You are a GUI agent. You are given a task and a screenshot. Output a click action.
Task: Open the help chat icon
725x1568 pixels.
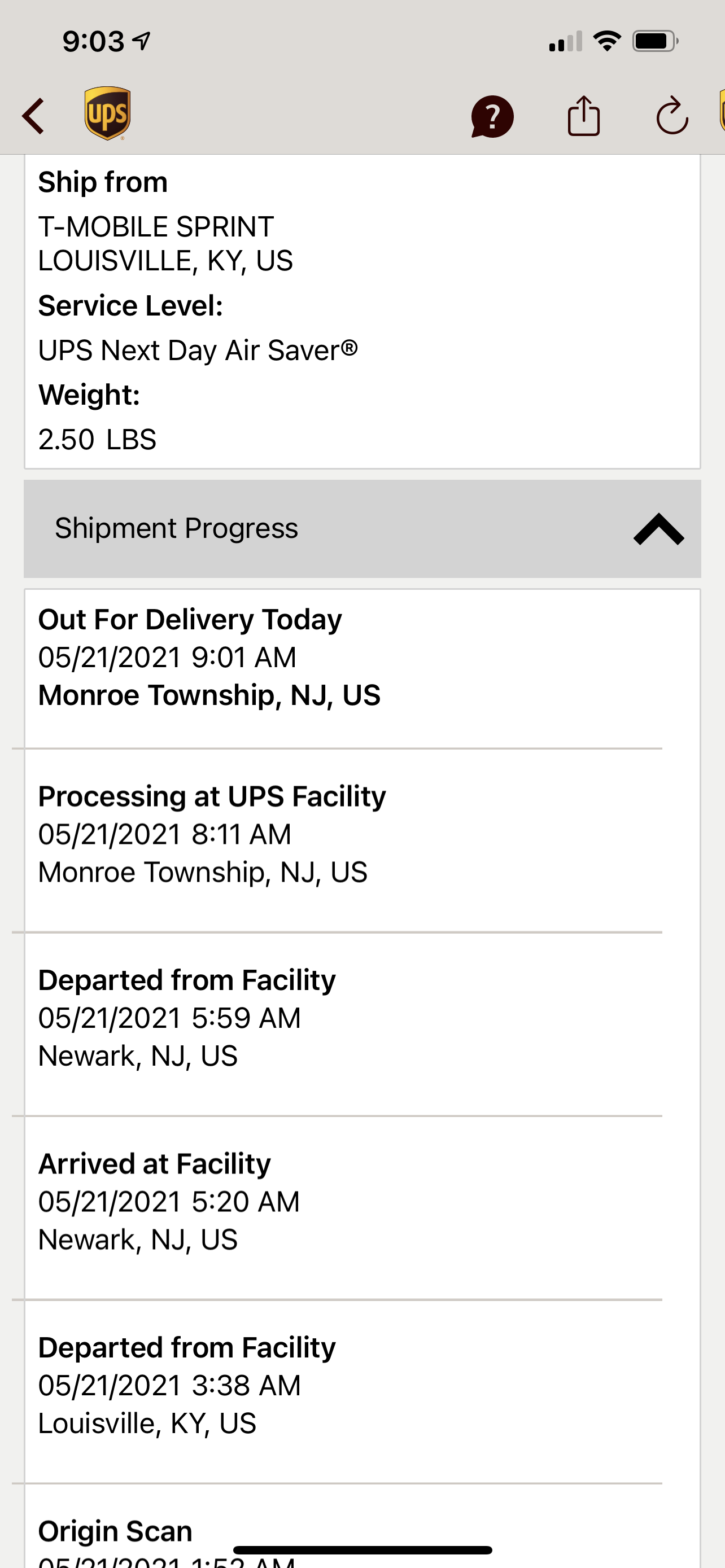coord(492,116)
